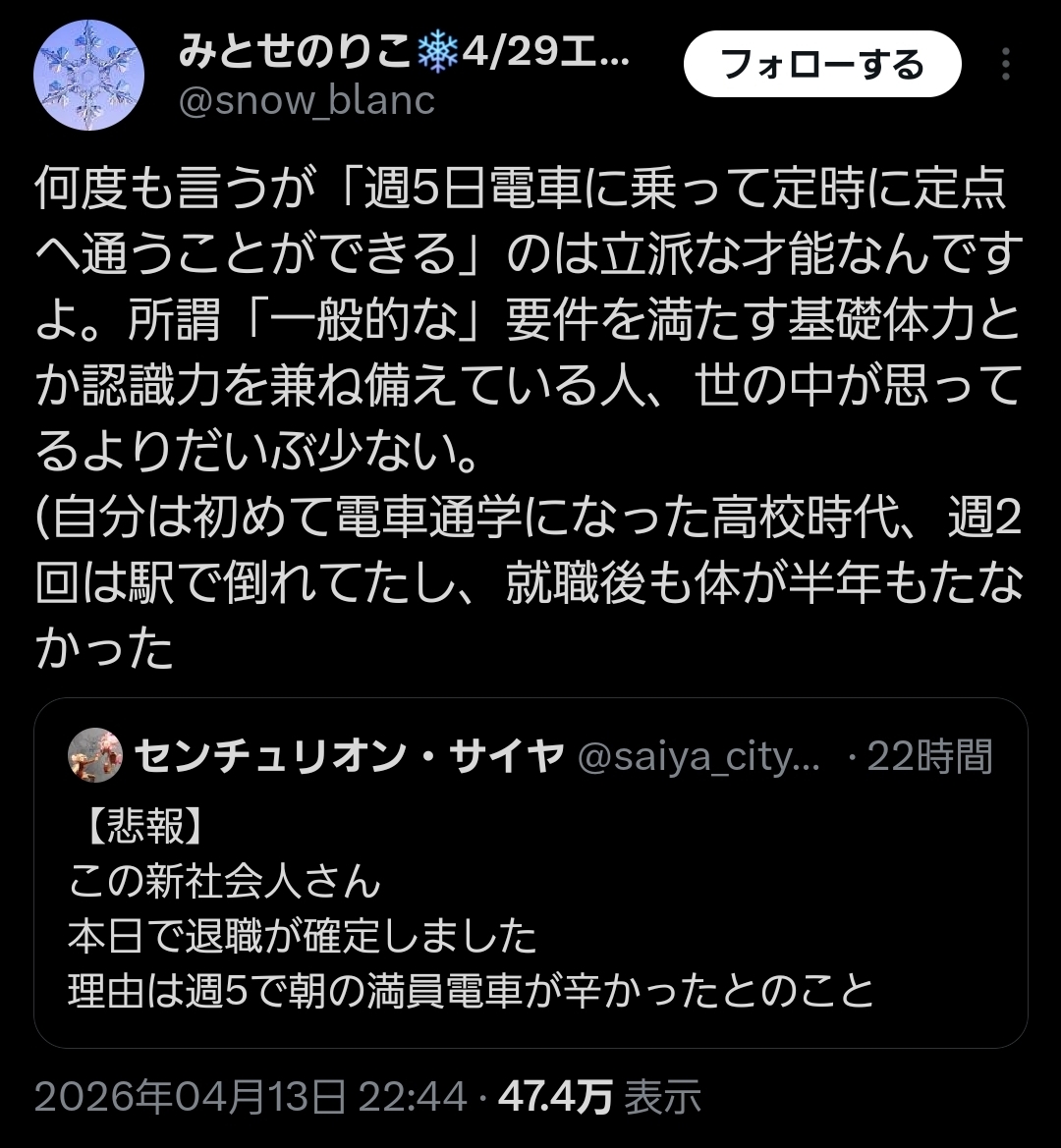
Task: Open the three-dot overflow menu
Action: [x=1005, y=65]
